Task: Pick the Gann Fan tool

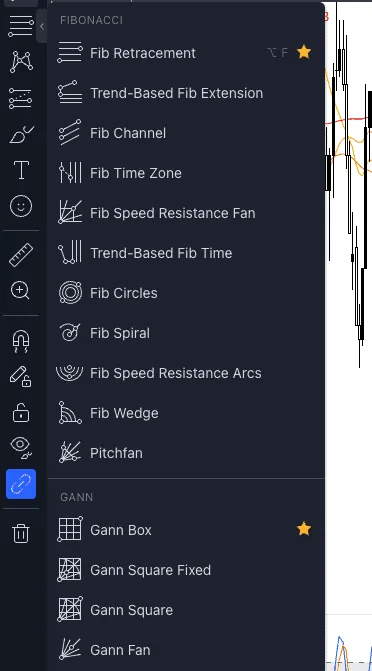Action: click(186, 650)
